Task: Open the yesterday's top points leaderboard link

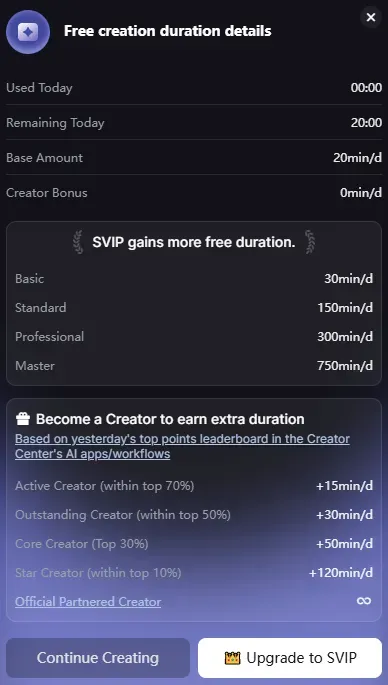Action: (x=182, y=446)
